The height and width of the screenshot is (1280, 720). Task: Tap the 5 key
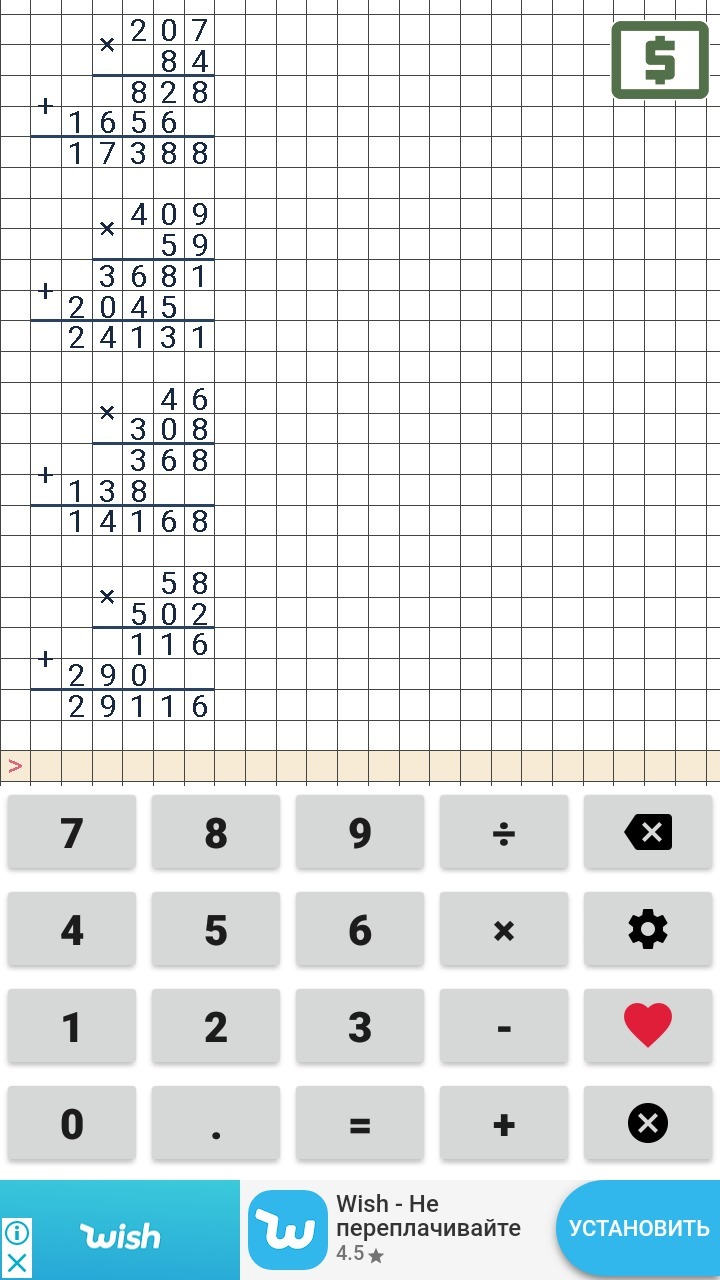coord(216,930)
